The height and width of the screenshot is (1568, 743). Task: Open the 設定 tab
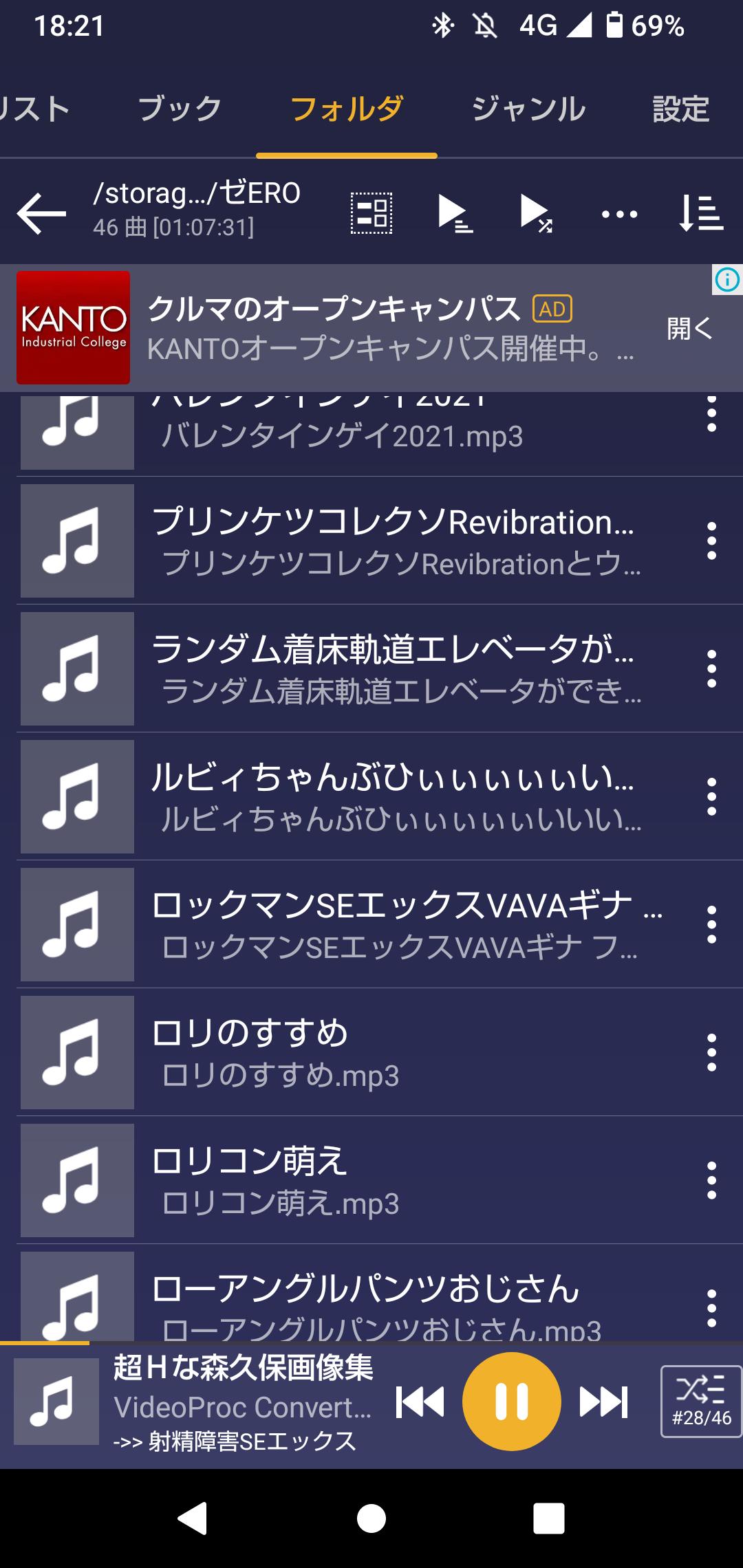point(680,109)
